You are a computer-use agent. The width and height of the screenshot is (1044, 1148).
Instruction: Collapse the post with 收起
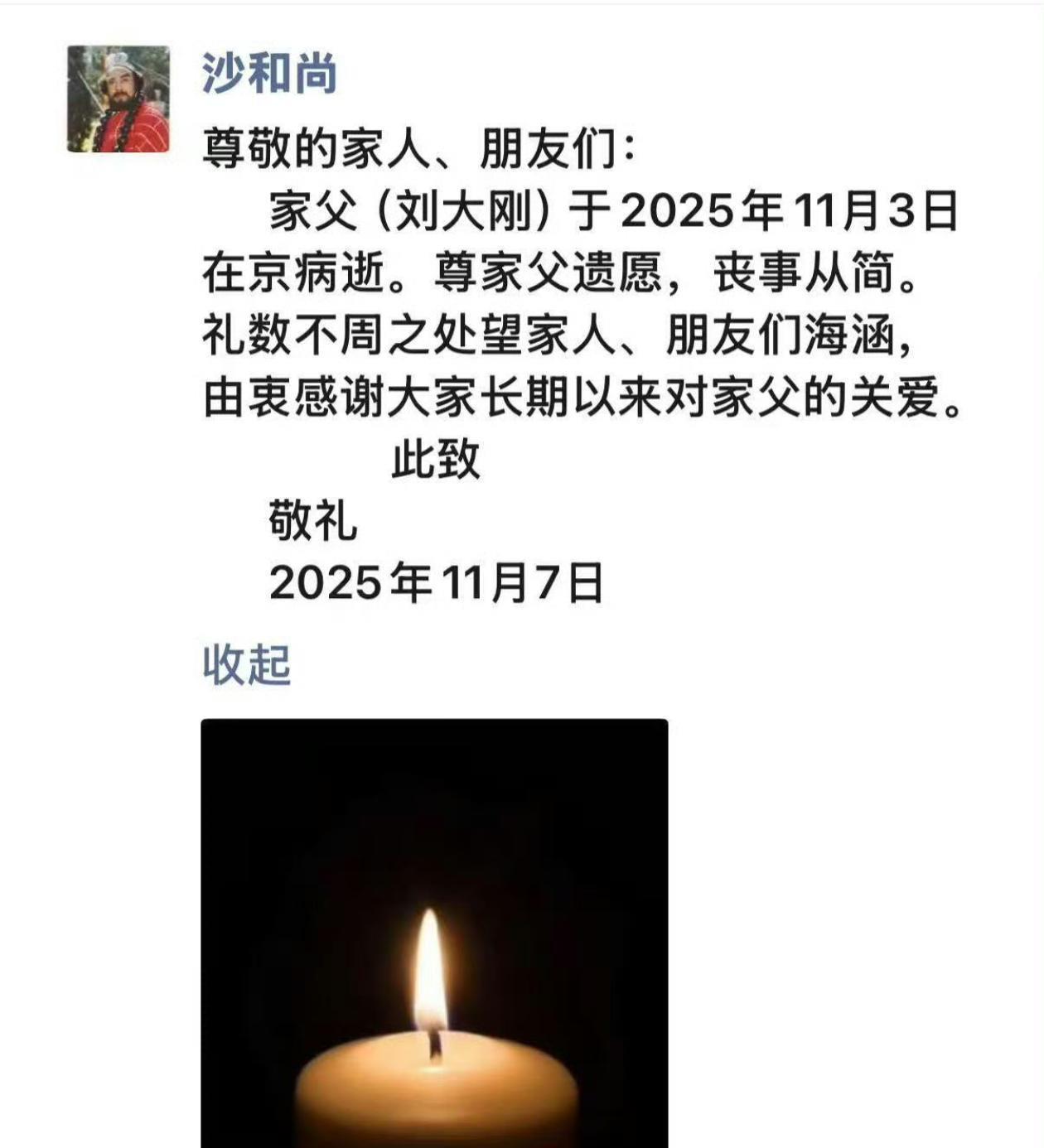pos(246,664)
